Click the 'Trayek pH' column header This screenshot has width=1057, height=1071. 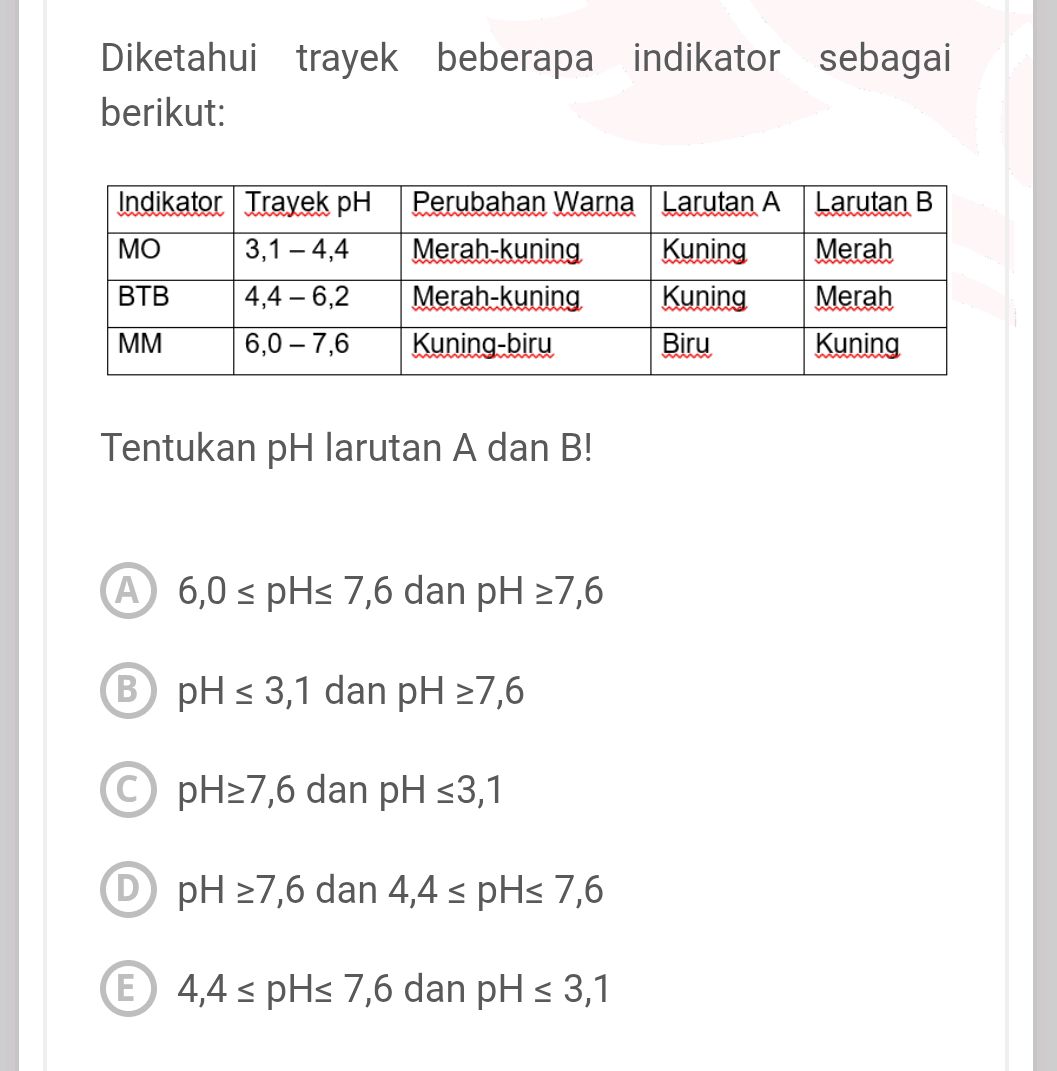click(x=305, y=202)
